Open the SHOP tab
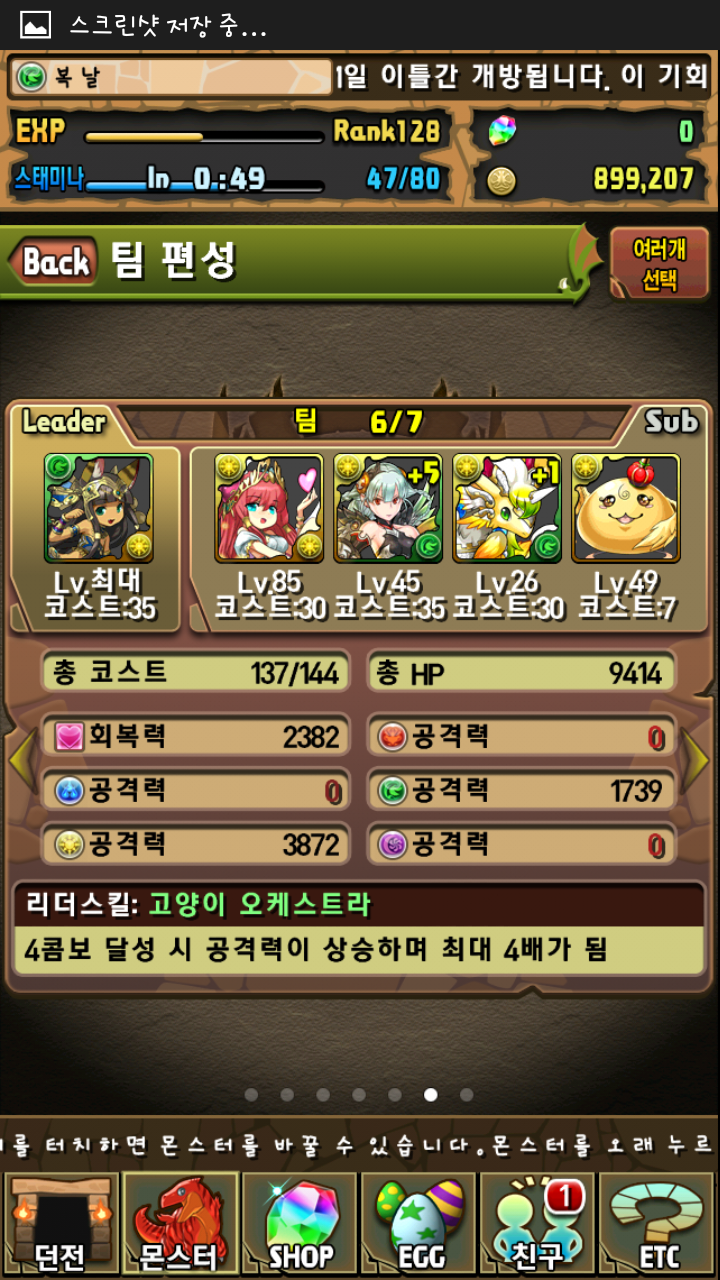 coord(300,1224)
